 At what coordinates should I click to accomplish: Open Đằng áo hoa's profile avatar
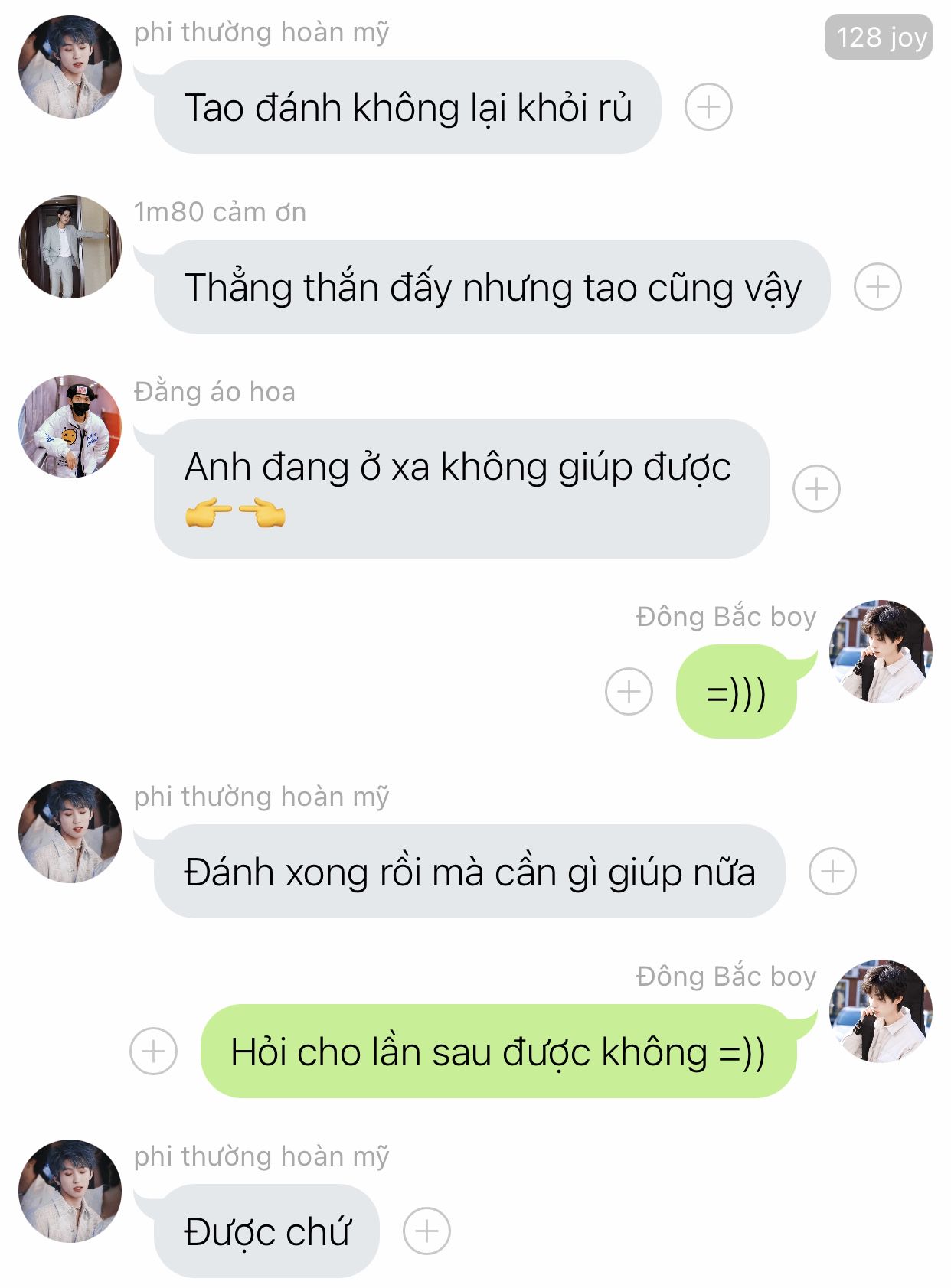70,426
